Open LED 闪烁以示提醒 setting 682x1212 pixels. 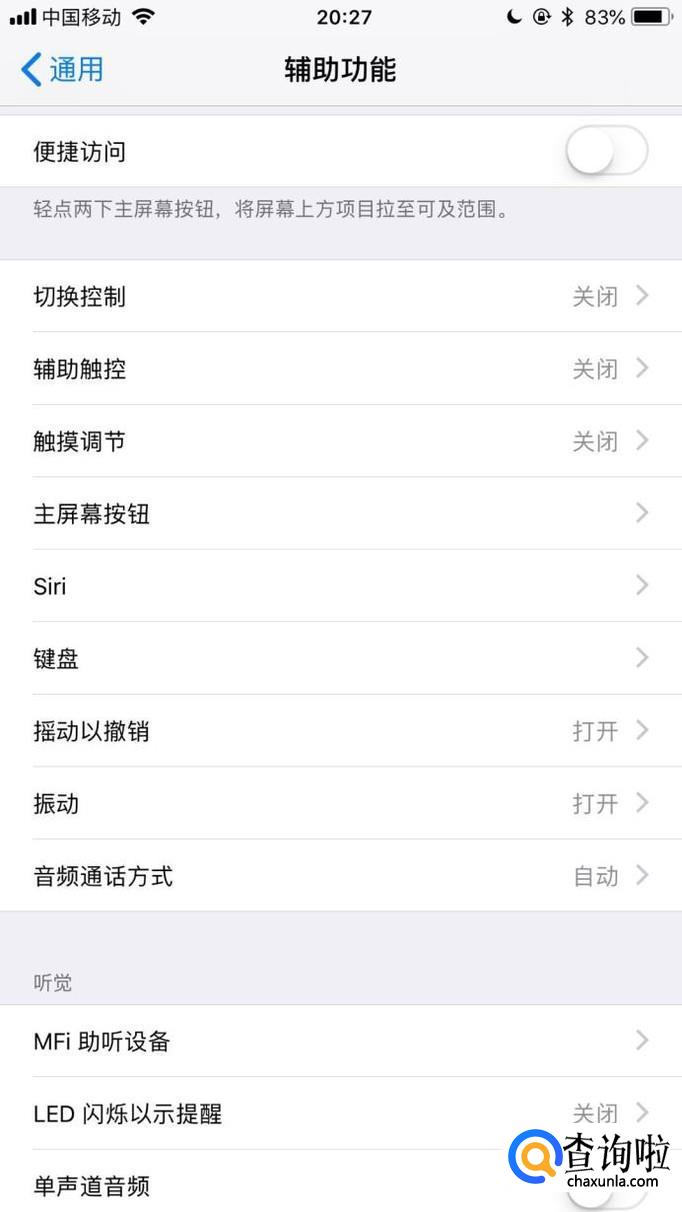(x=340, y=1113)
